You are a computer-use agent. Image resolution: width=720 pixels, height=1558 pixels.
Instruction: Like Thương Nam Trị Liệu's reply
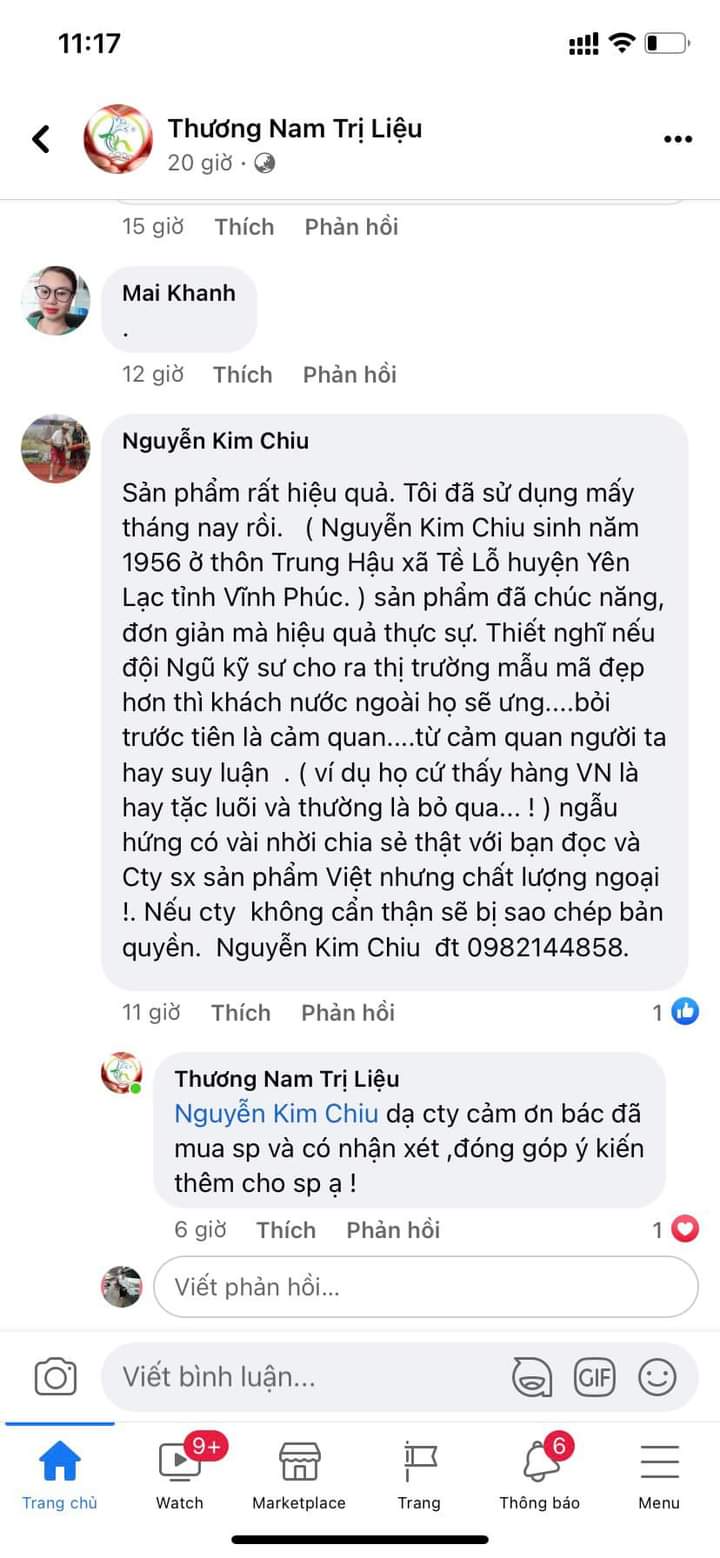click(285, 1230)
